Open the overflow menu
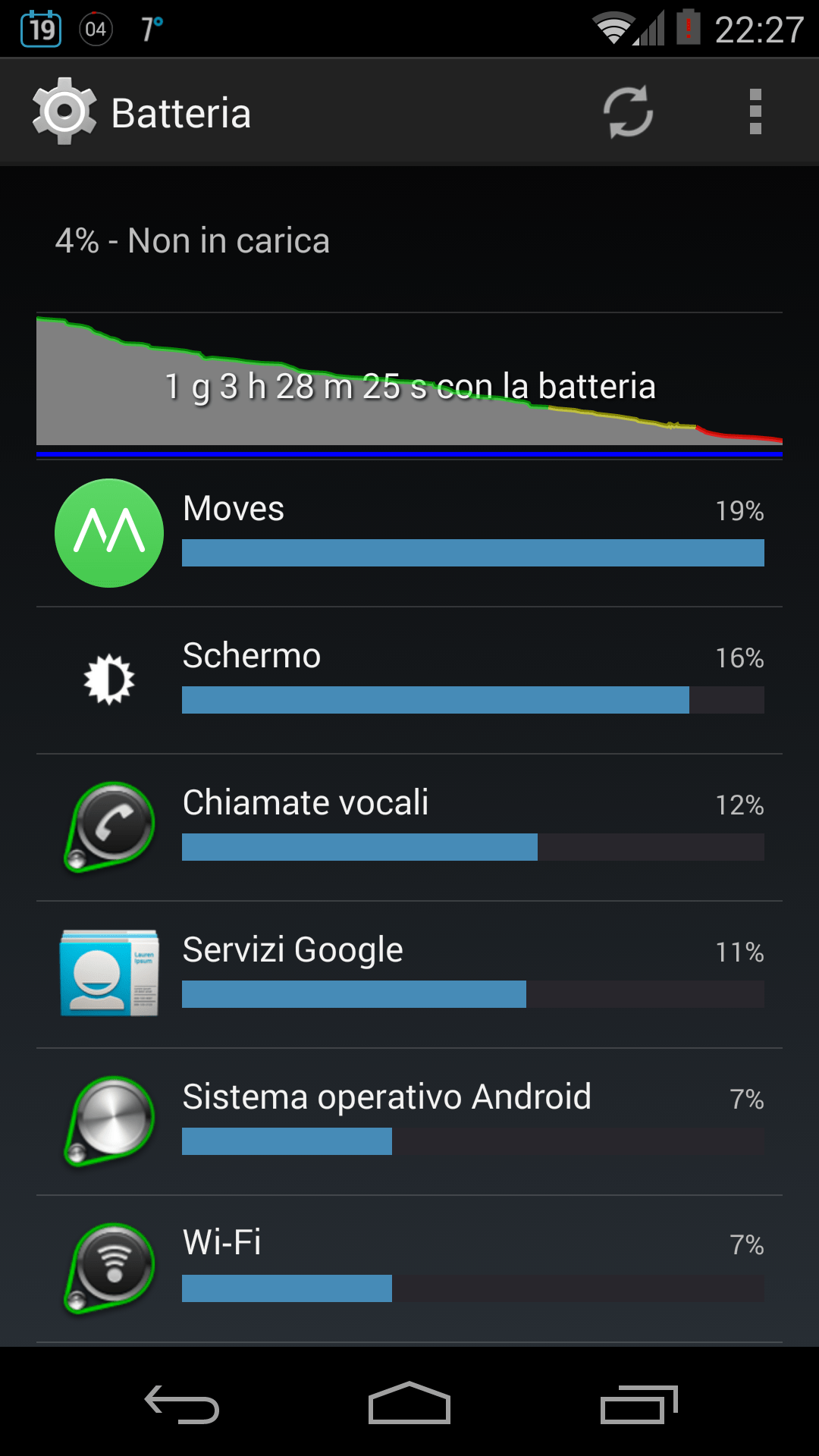 tap(755, 112)
